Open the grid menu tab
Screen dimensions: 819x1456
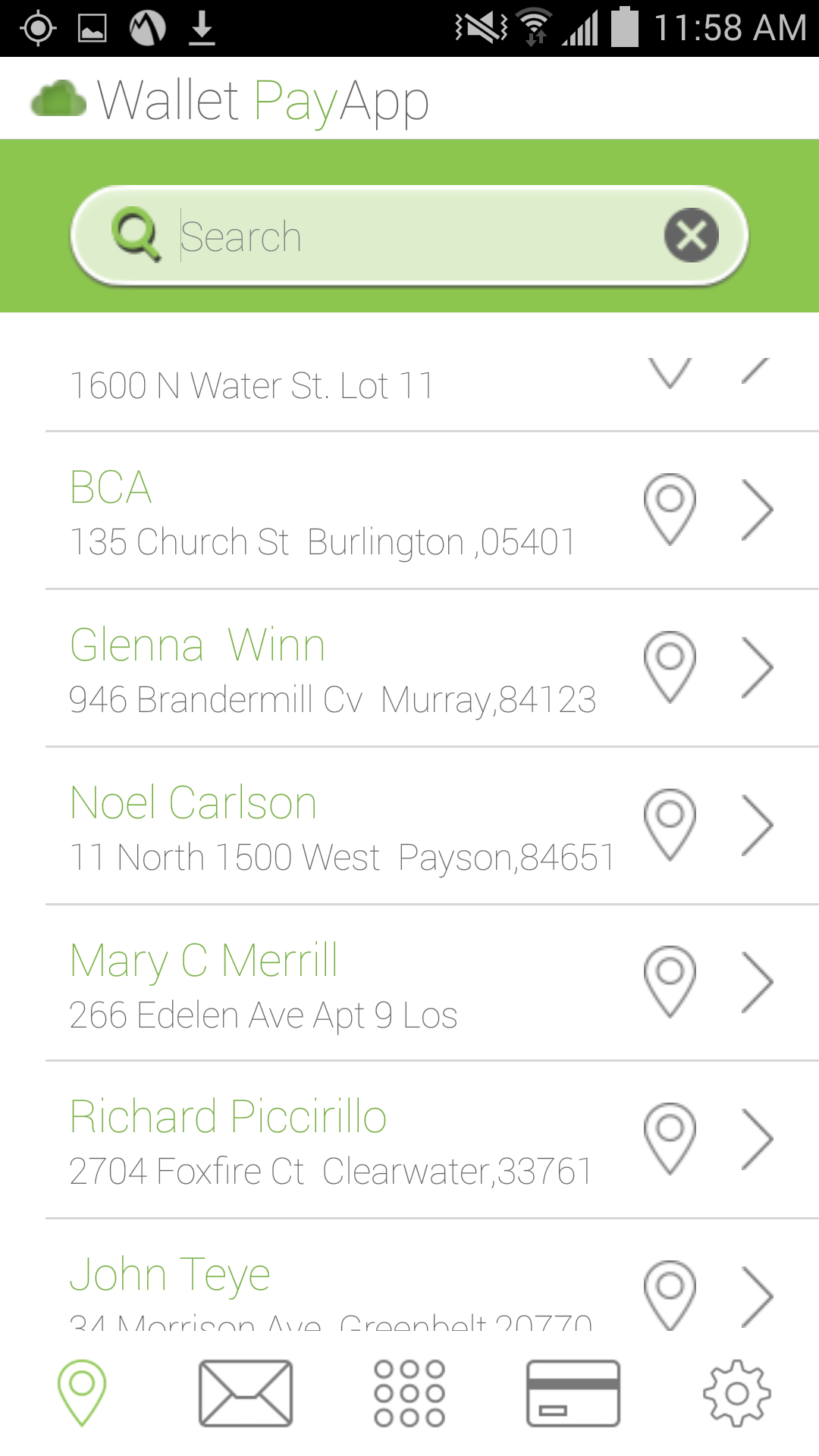point(409,1393)
